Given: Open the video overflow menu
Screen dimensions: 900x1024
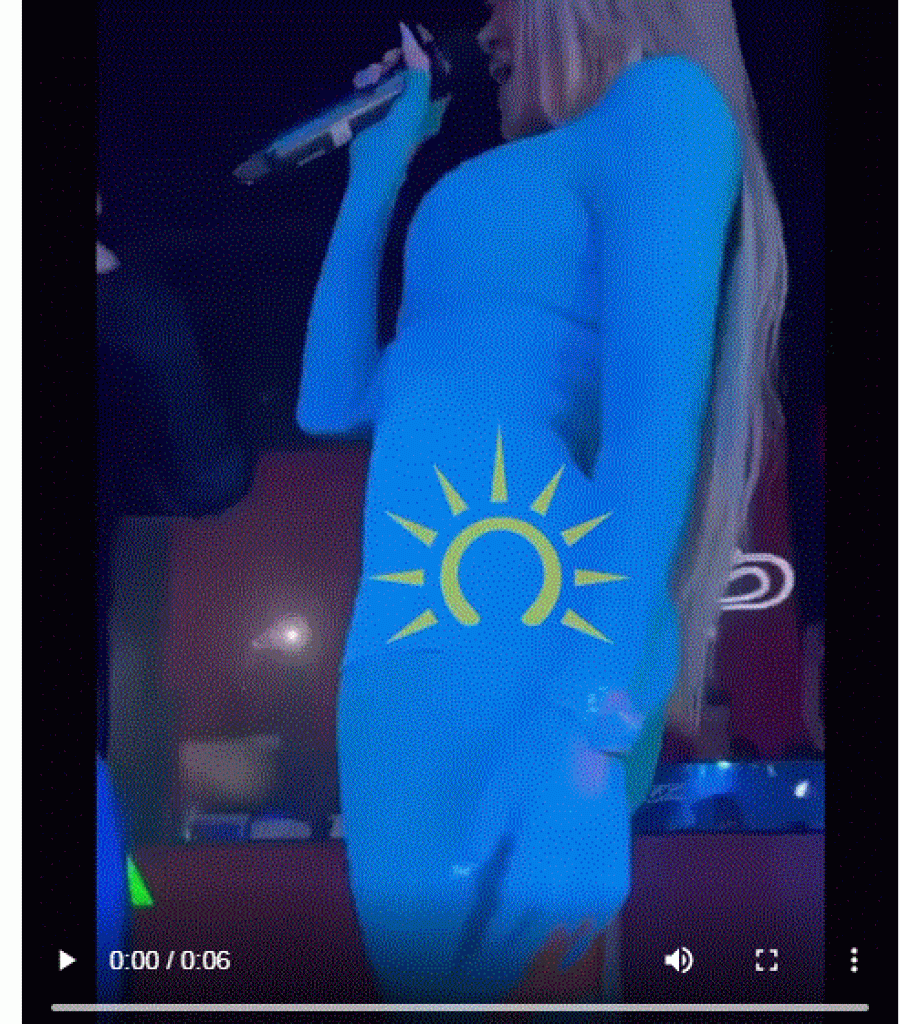Looking at the screenshot, I should click(x=853, y=961).
